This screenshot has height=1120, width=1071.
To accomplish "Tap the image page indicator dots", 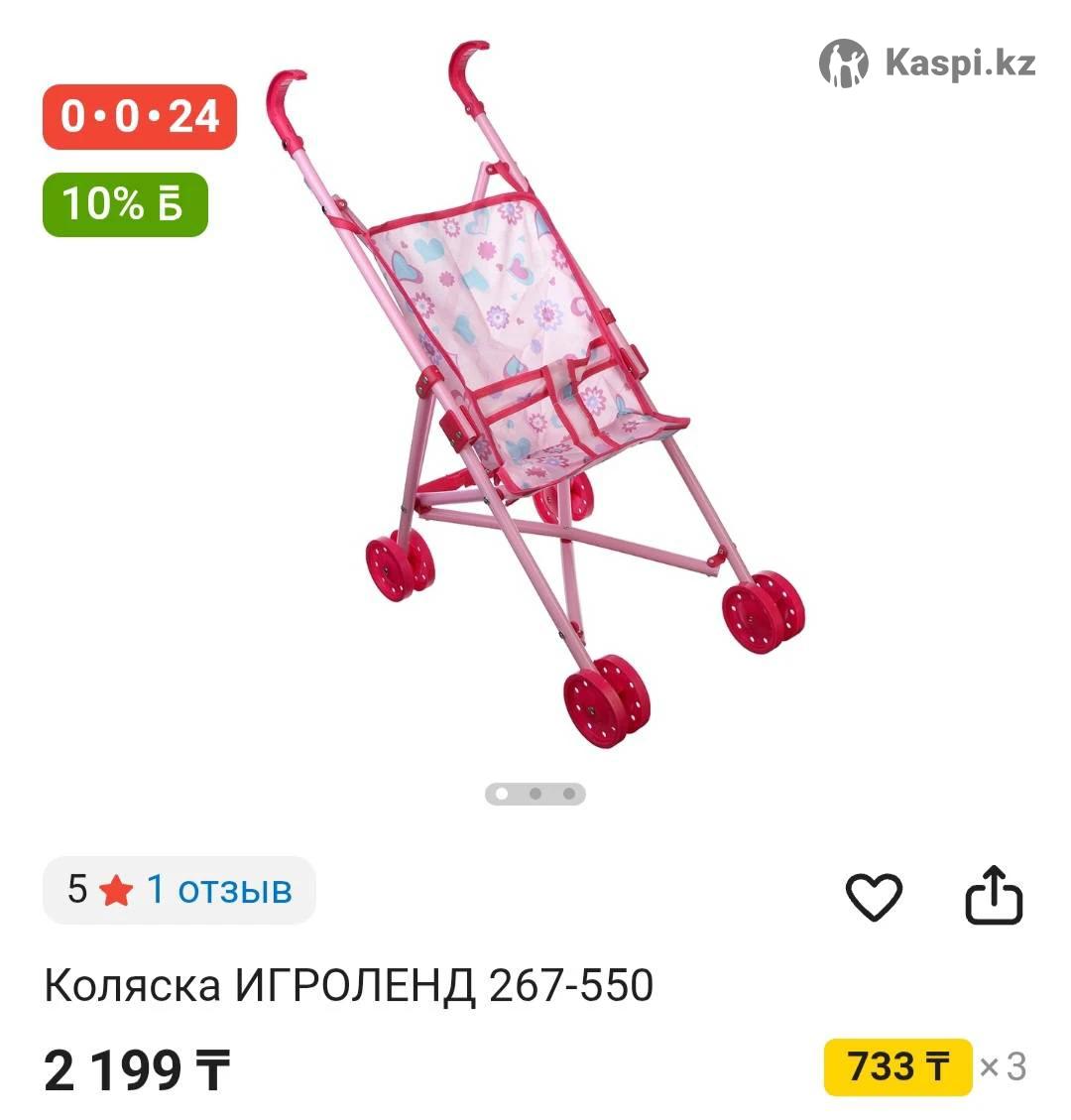I will tap(535, 794).
